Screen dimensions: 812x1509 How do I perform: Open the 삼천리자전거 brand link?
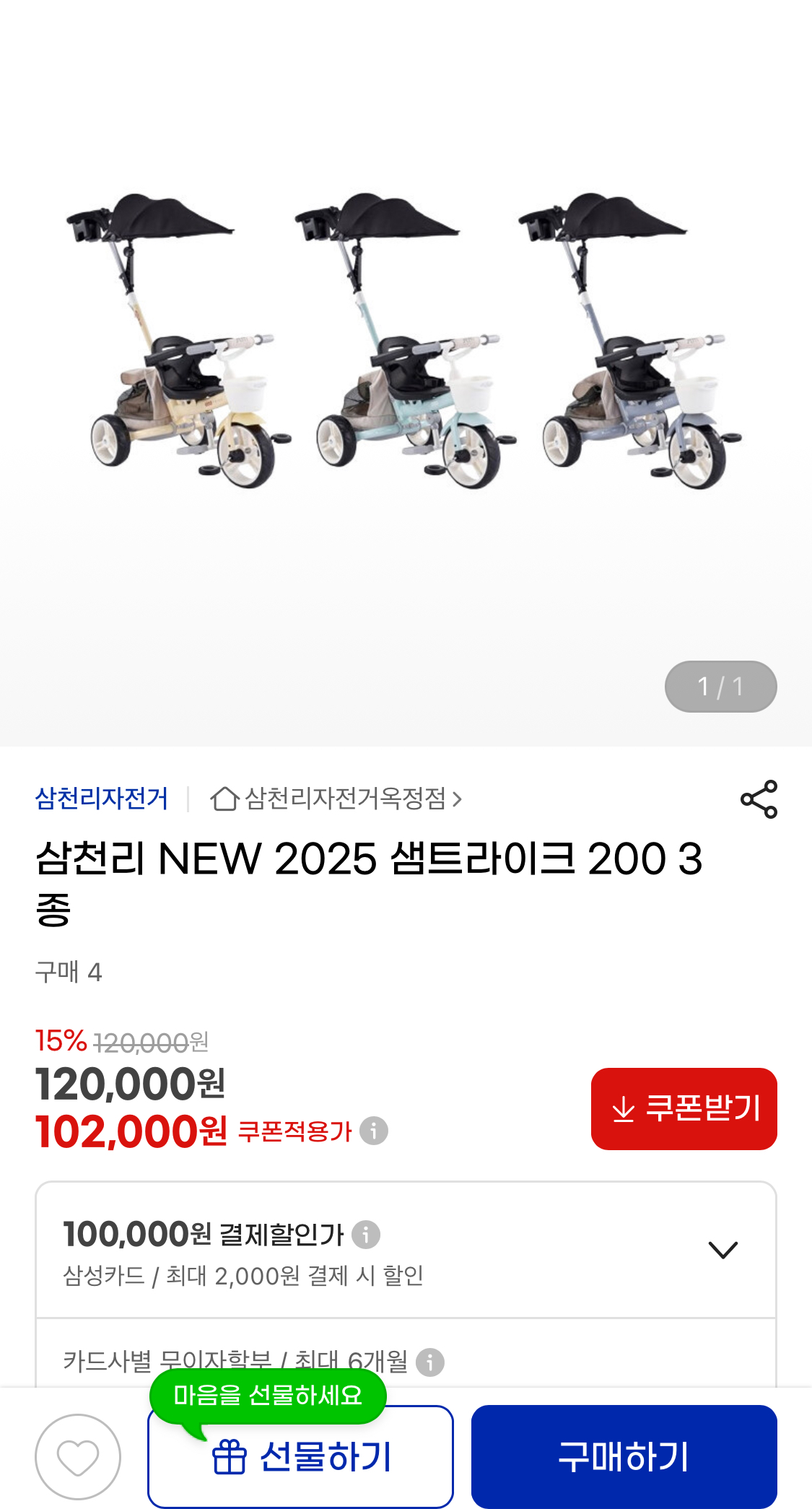[102, 799]
